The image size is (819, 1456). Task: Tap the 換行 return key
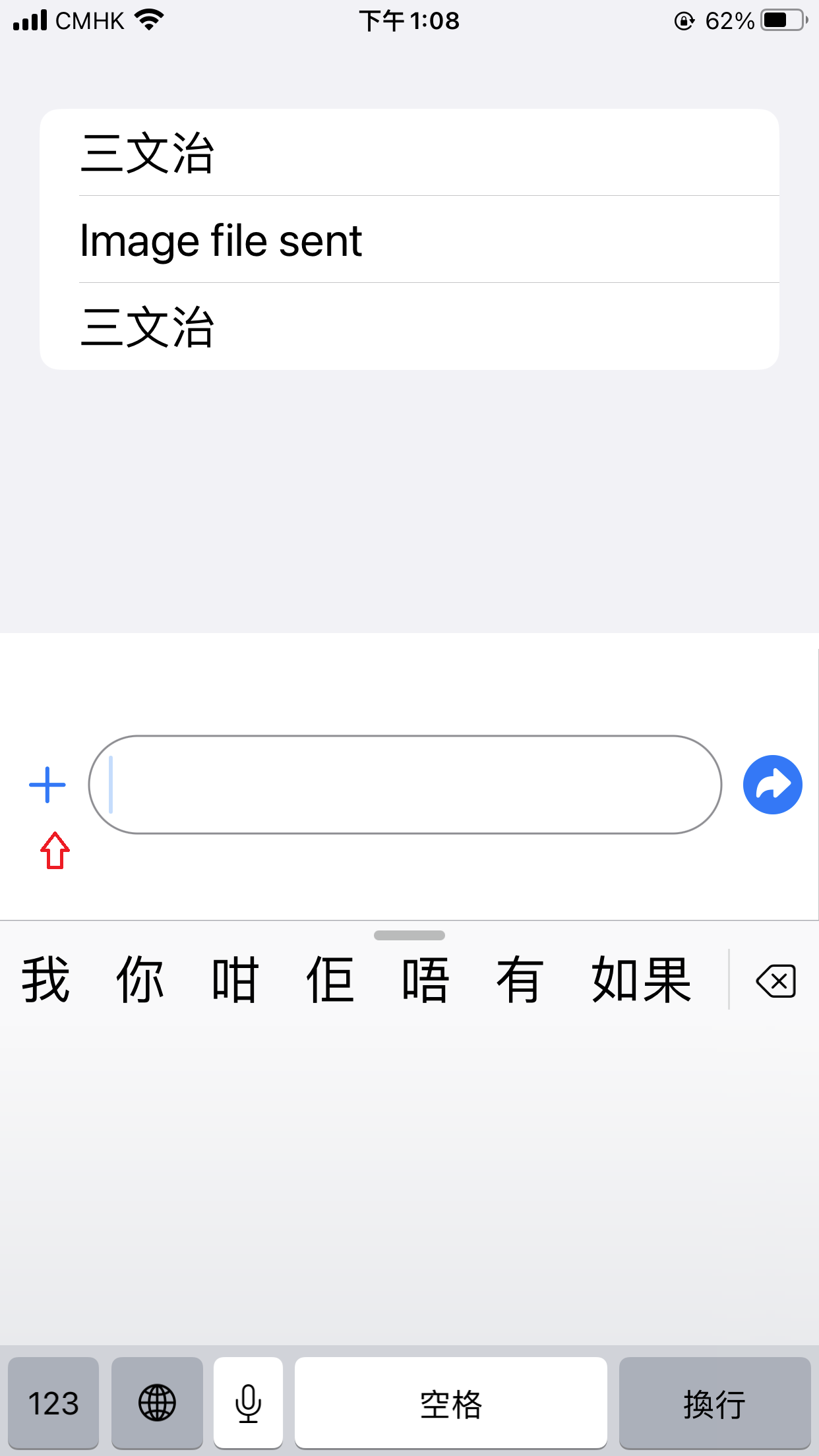pos(715,1403)
